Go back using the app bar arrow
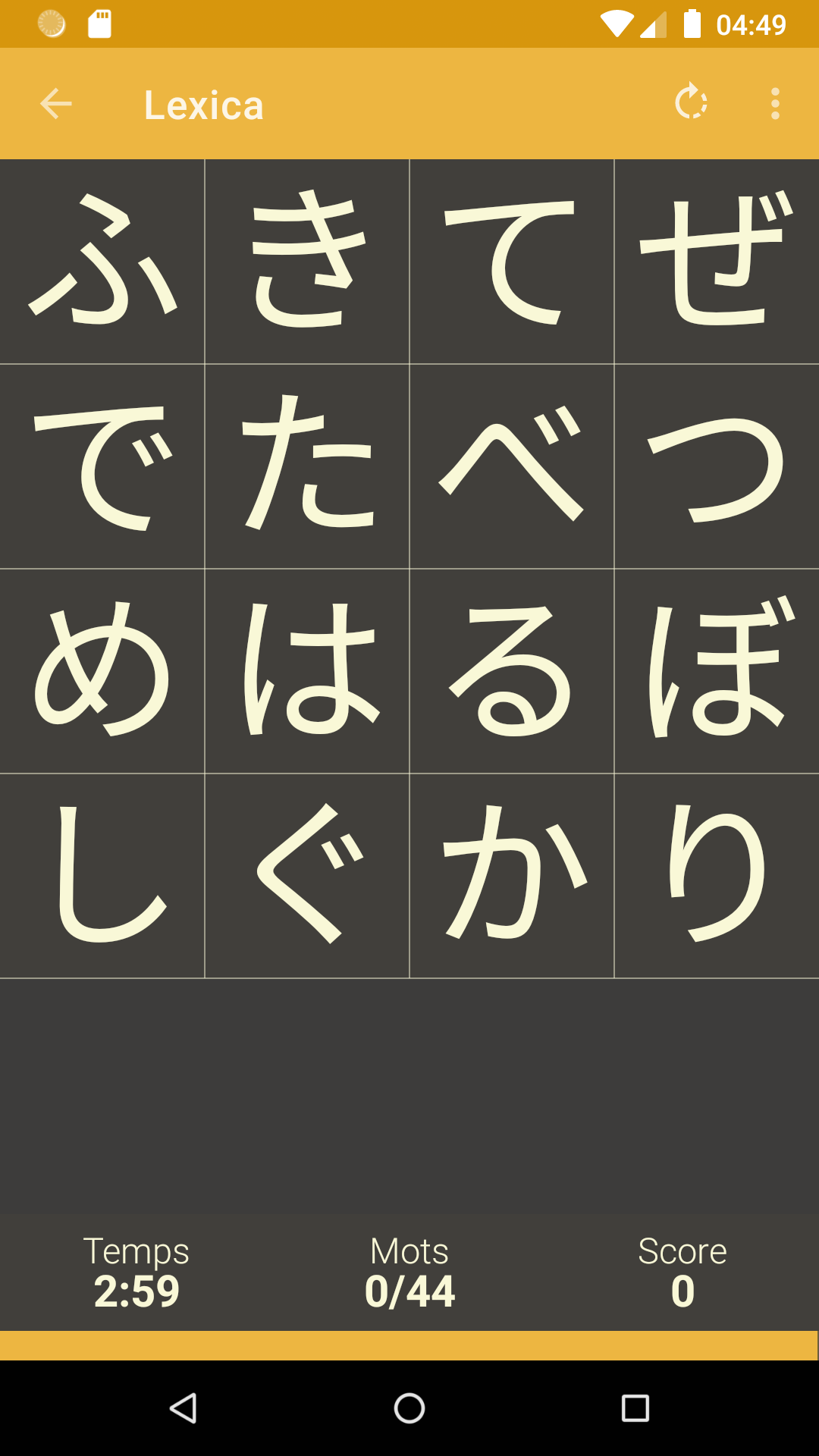This screenshot has height=1456, width=819. 56,104
